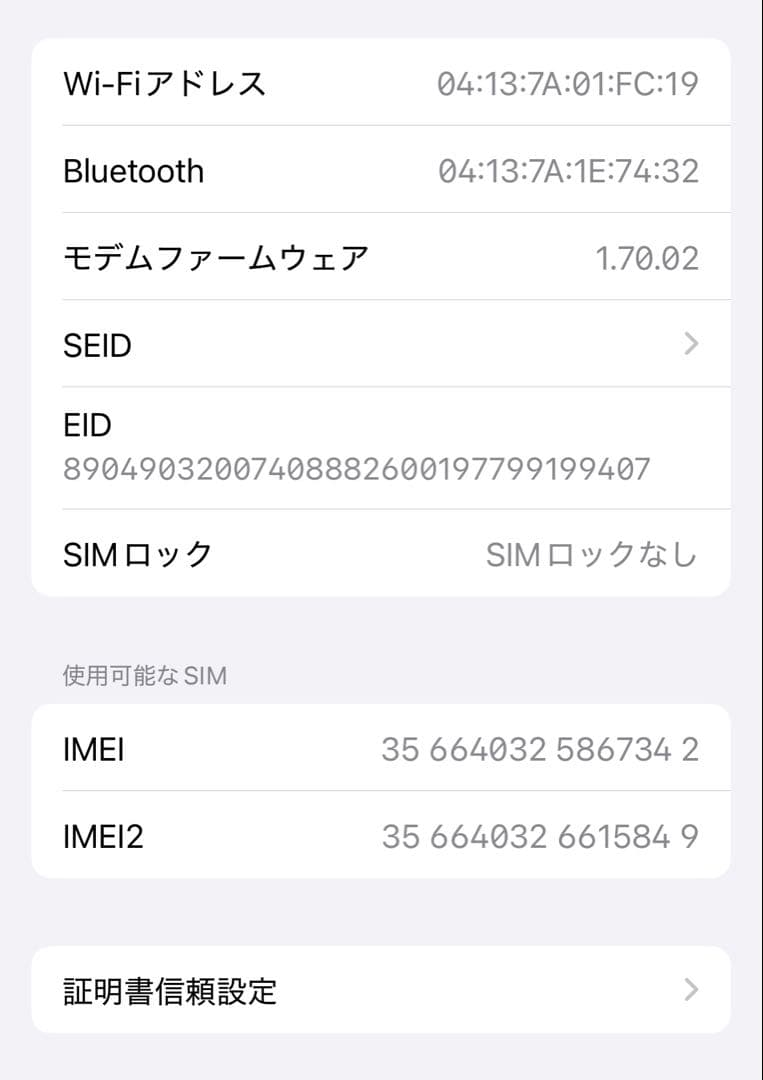Select the SIMロック row
Screen dimensions: 763x1080
(380, 555)
